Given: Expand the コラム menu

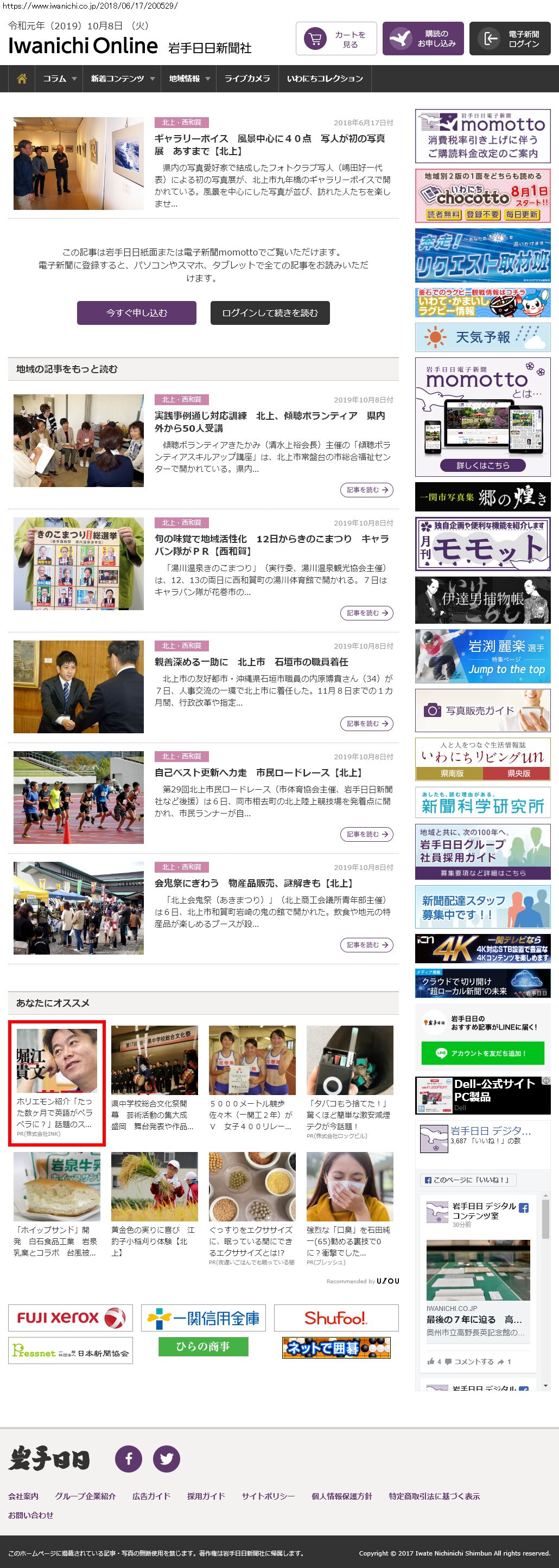Looking at the screenshot, I should (59, 79).
